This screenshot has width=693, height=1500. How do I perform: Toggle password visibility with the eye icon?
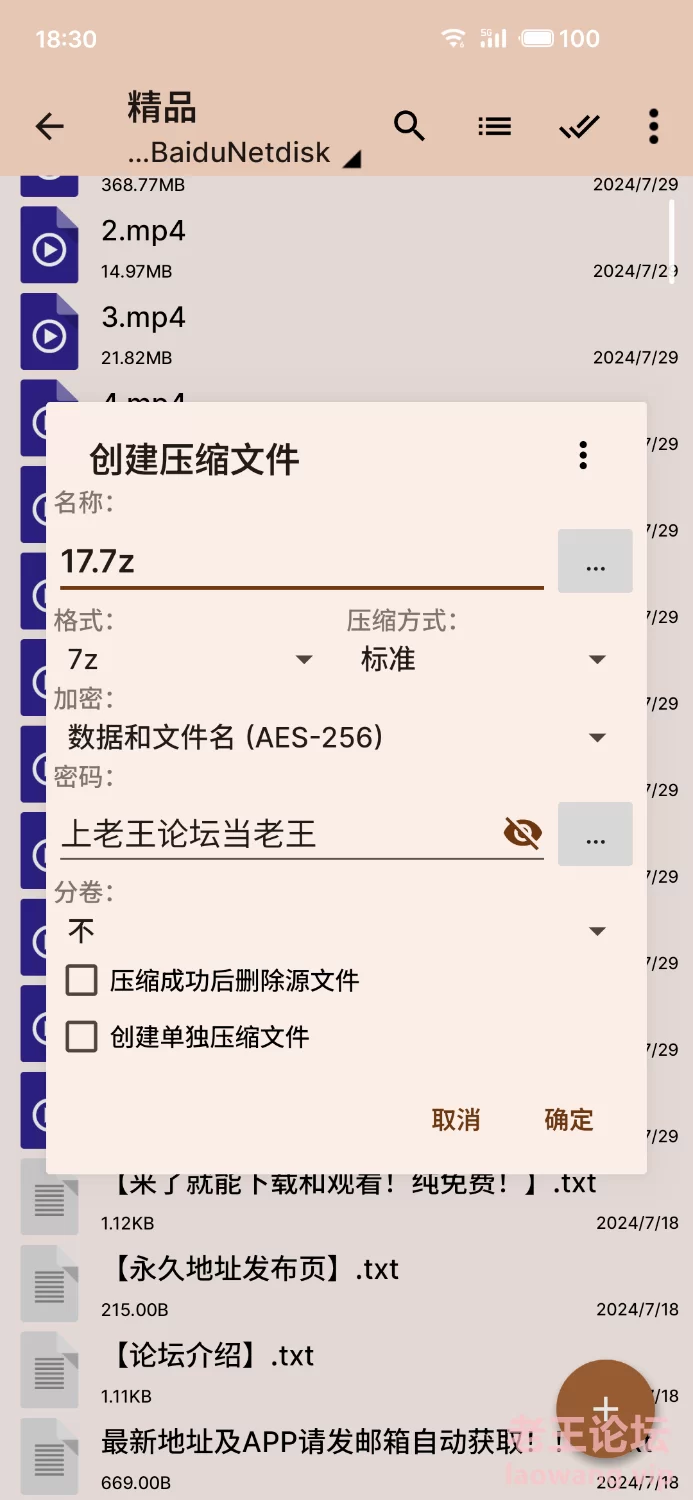(522, 832)
